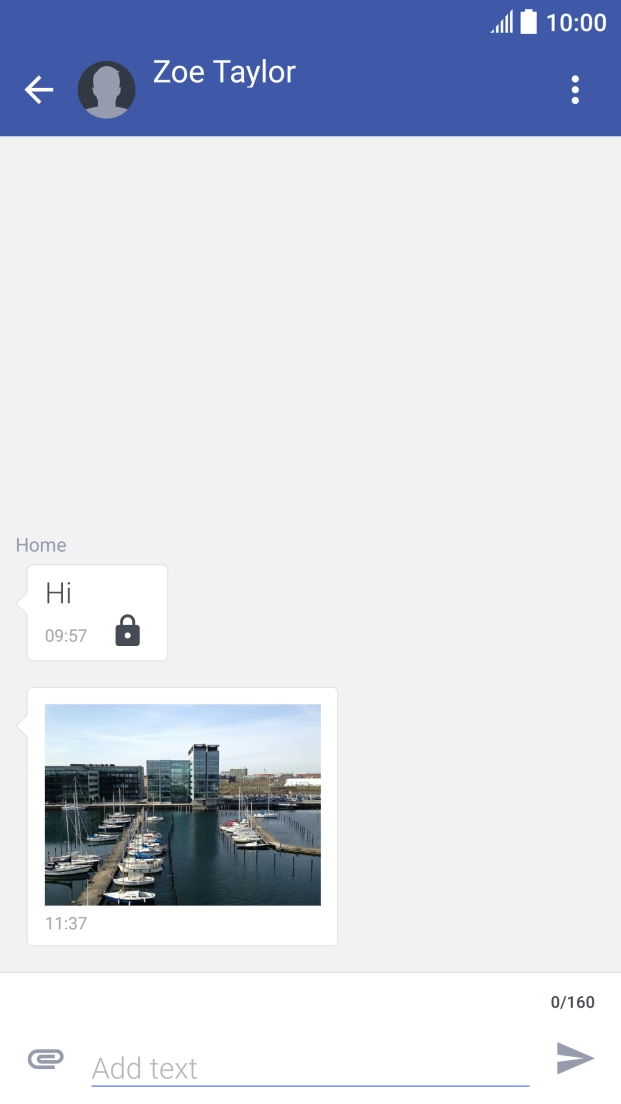Screen dimensions: 621x1104
Task: Open the marina photo message
Action: (x=182, y=804)
